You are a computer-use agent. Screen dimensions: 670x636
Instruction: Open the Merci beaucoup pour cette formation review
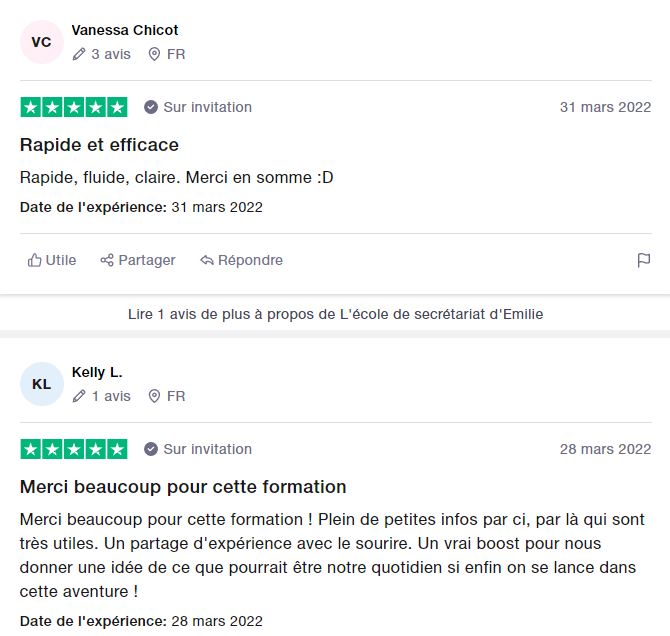point(183,487)
